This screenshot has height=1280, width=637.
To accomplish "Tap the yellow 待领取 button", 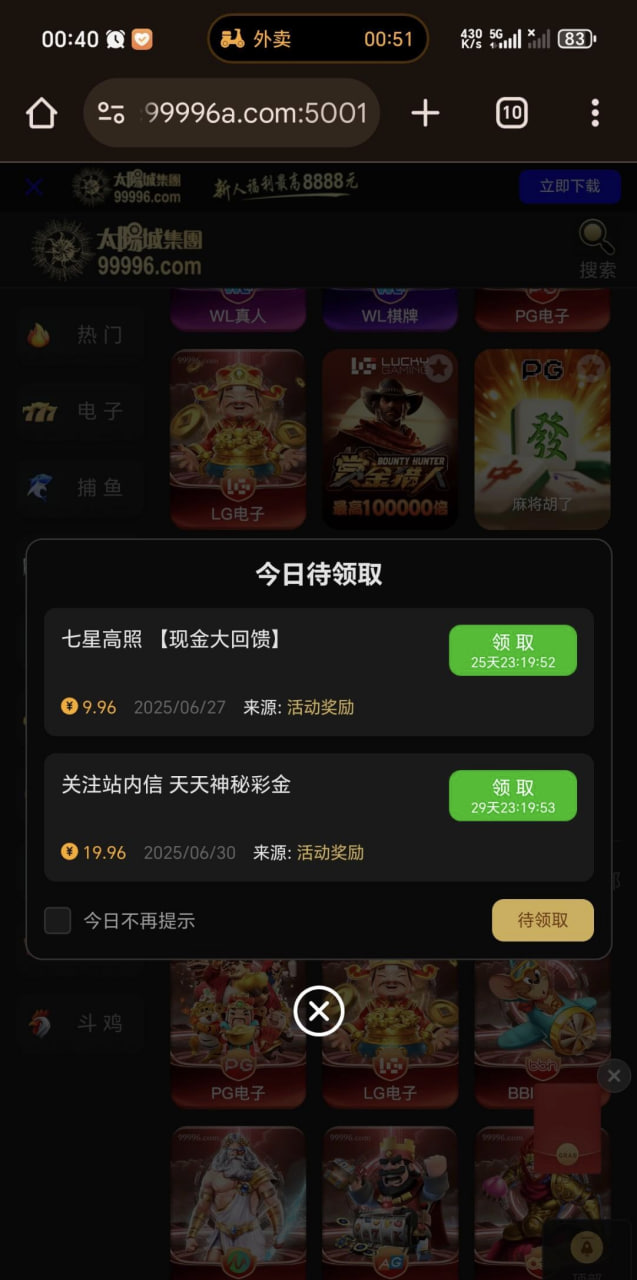I will click(542, 921).
